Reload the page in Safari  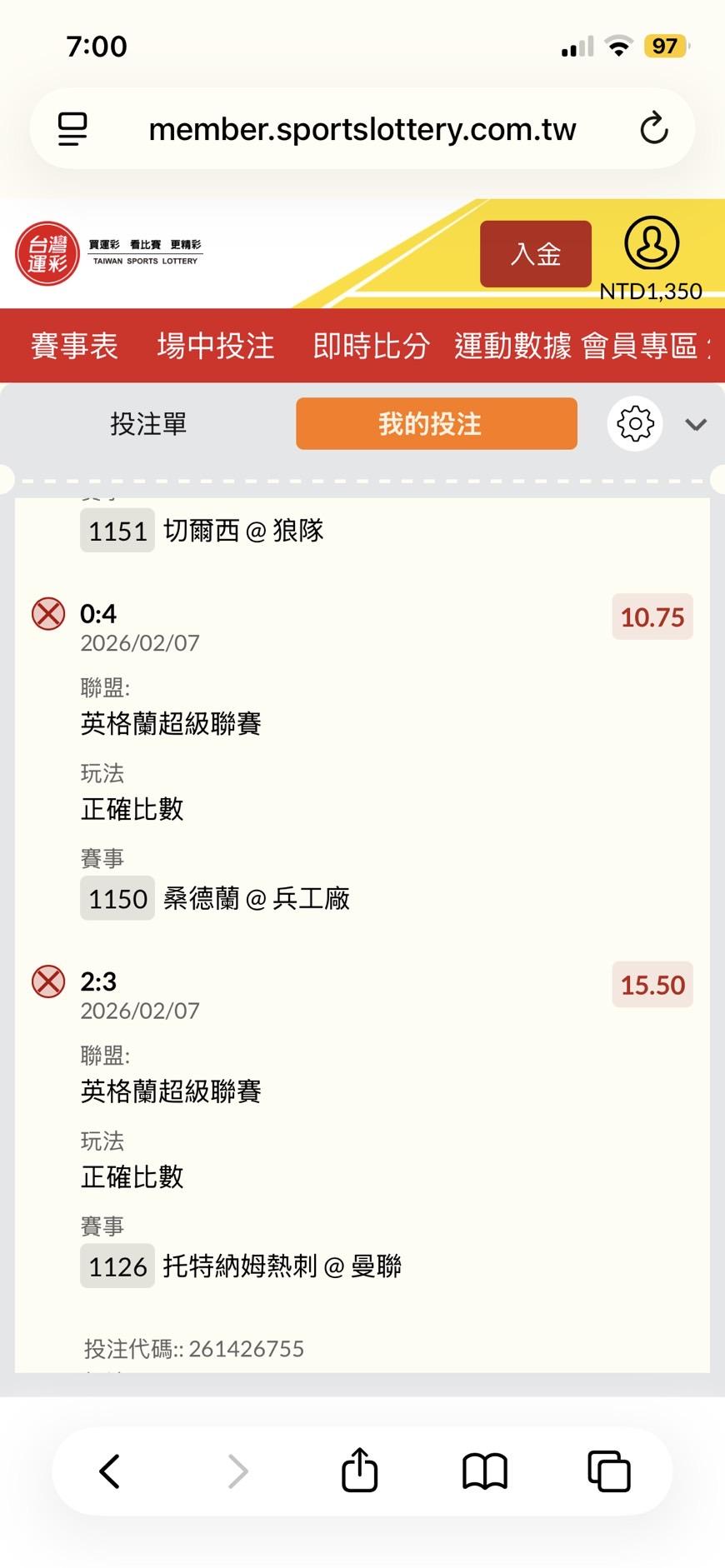coord(654,129)
